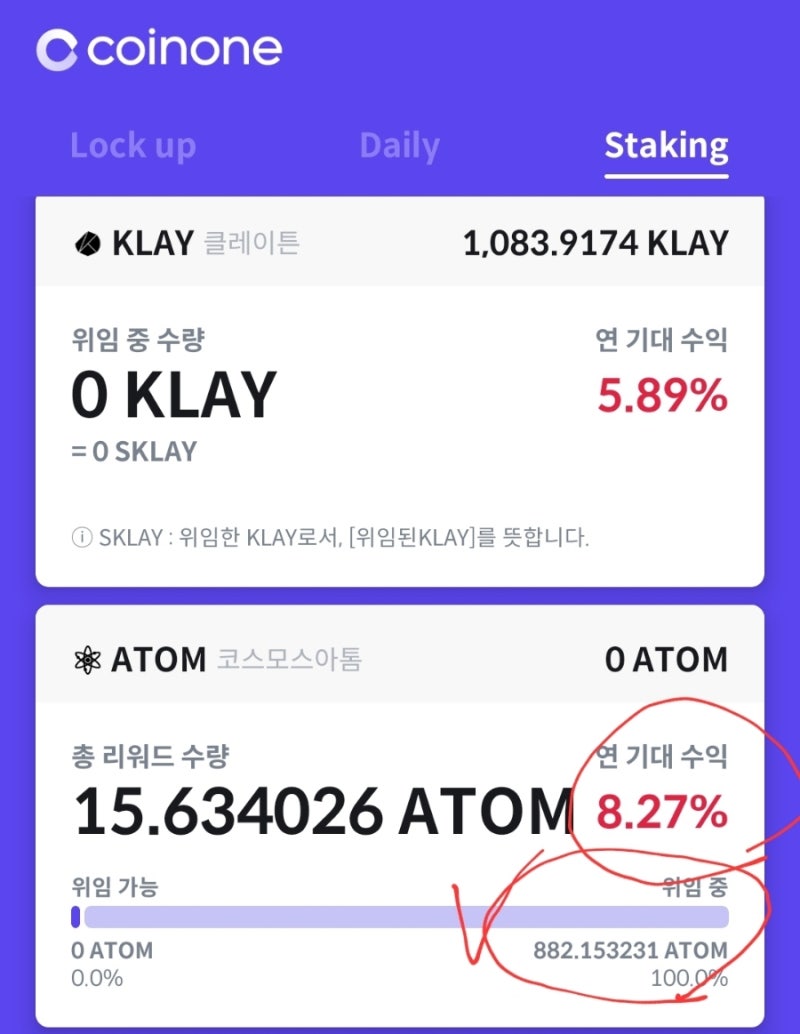Click the ATOM delegation progress bar
This screenshot has width=800, height=1034.
(x=400, y=914)
